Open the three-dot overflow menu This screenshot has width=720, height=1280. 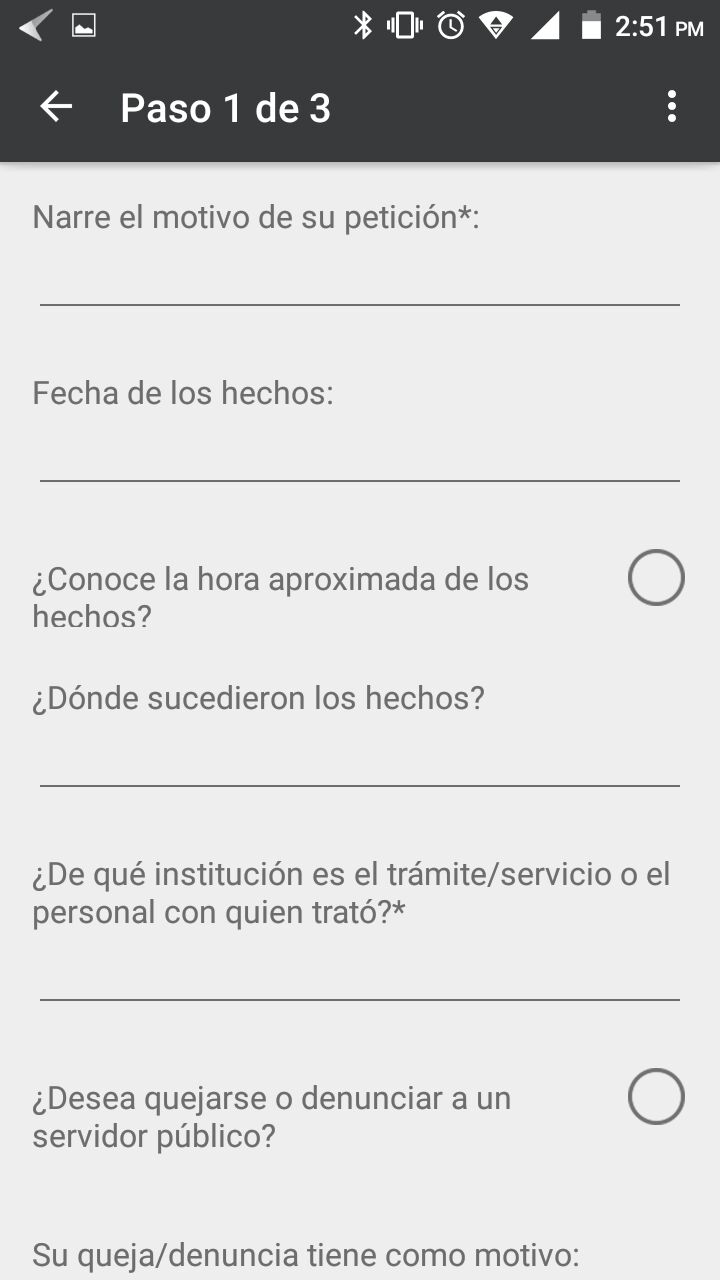(x=671, y=107)
